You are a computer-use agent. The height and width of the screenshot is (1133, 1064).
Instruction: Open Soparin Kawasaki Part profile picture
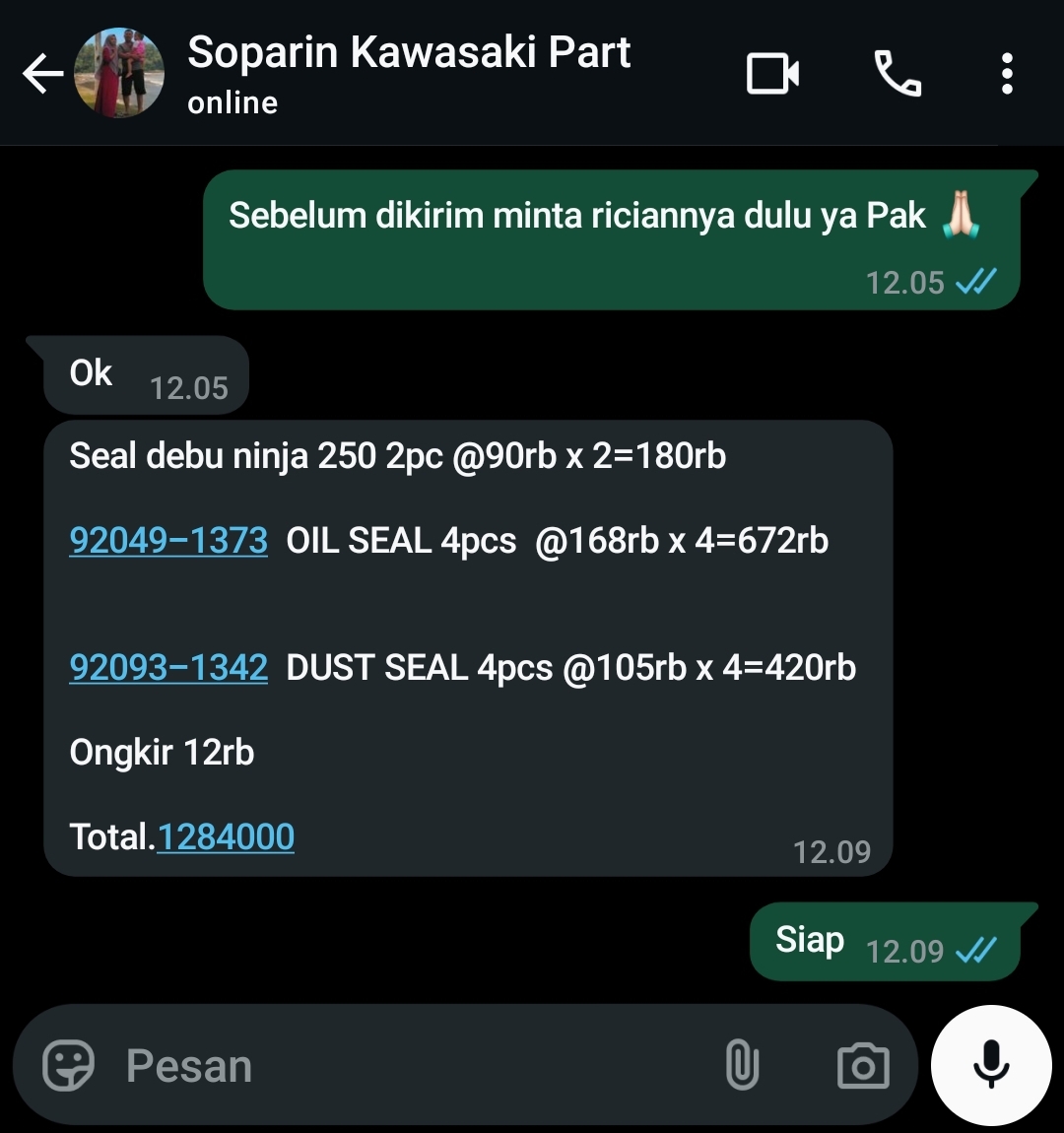(x=119, y=74)
